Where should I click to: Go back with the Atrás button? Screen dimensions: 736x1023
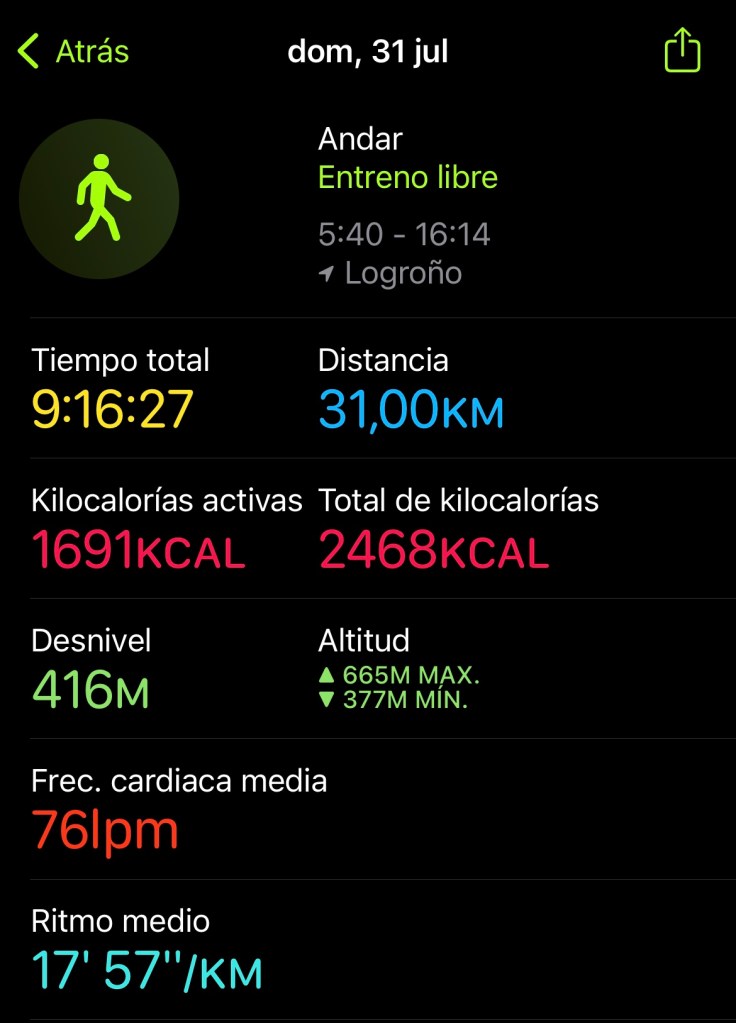[x=73, y=51]
